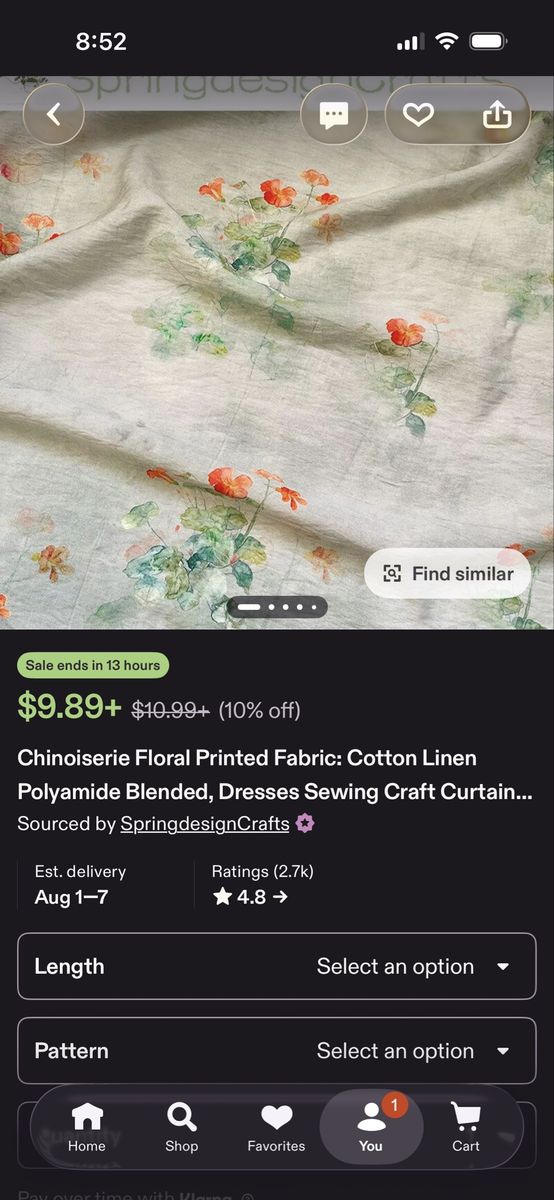Share this listing
Screen dimensions: 554x1200
pyautogui.click(x=496, y=115)
